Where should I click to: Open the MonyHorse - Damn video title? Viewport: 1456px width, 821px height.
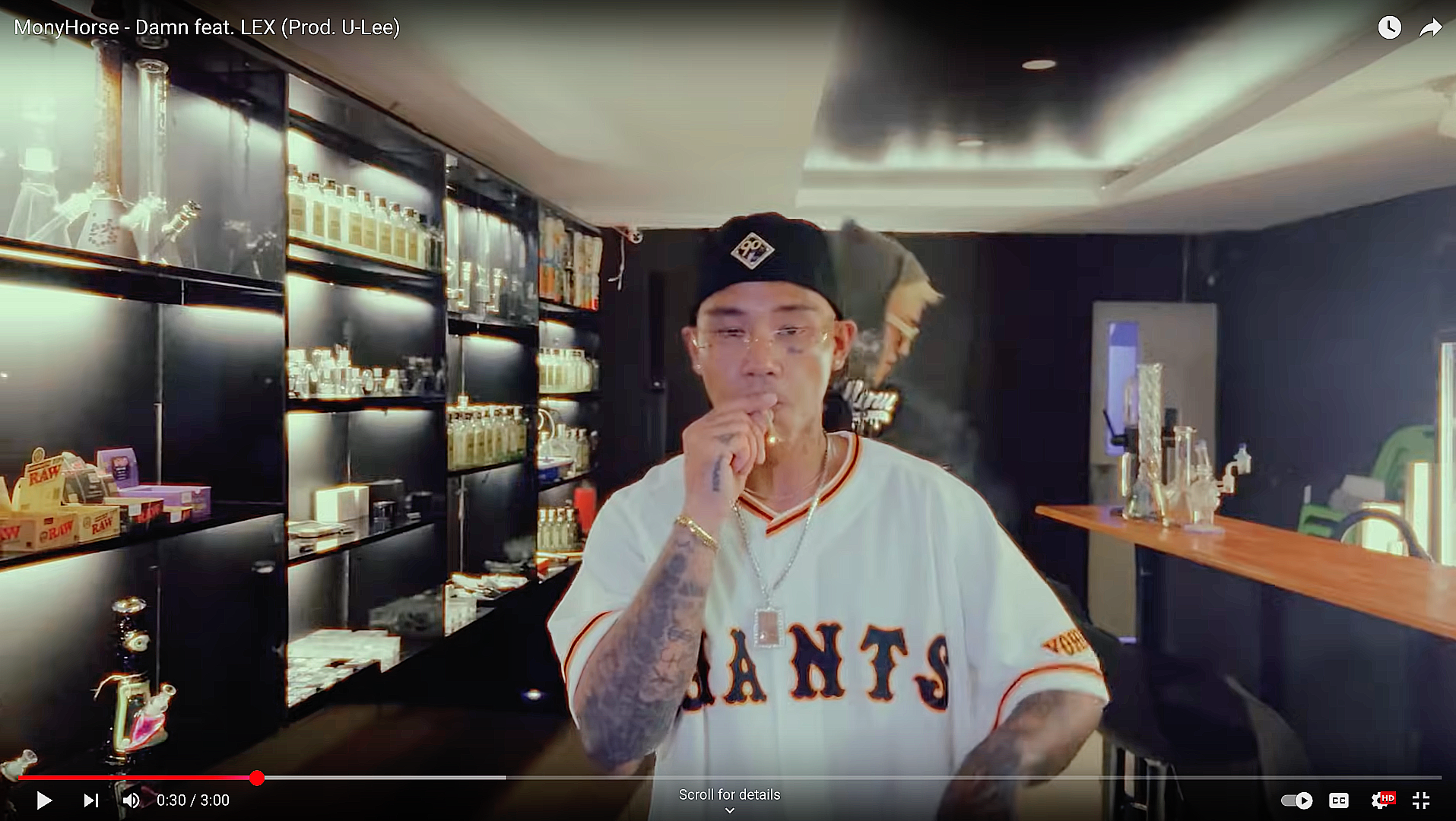tap(207, 27)
